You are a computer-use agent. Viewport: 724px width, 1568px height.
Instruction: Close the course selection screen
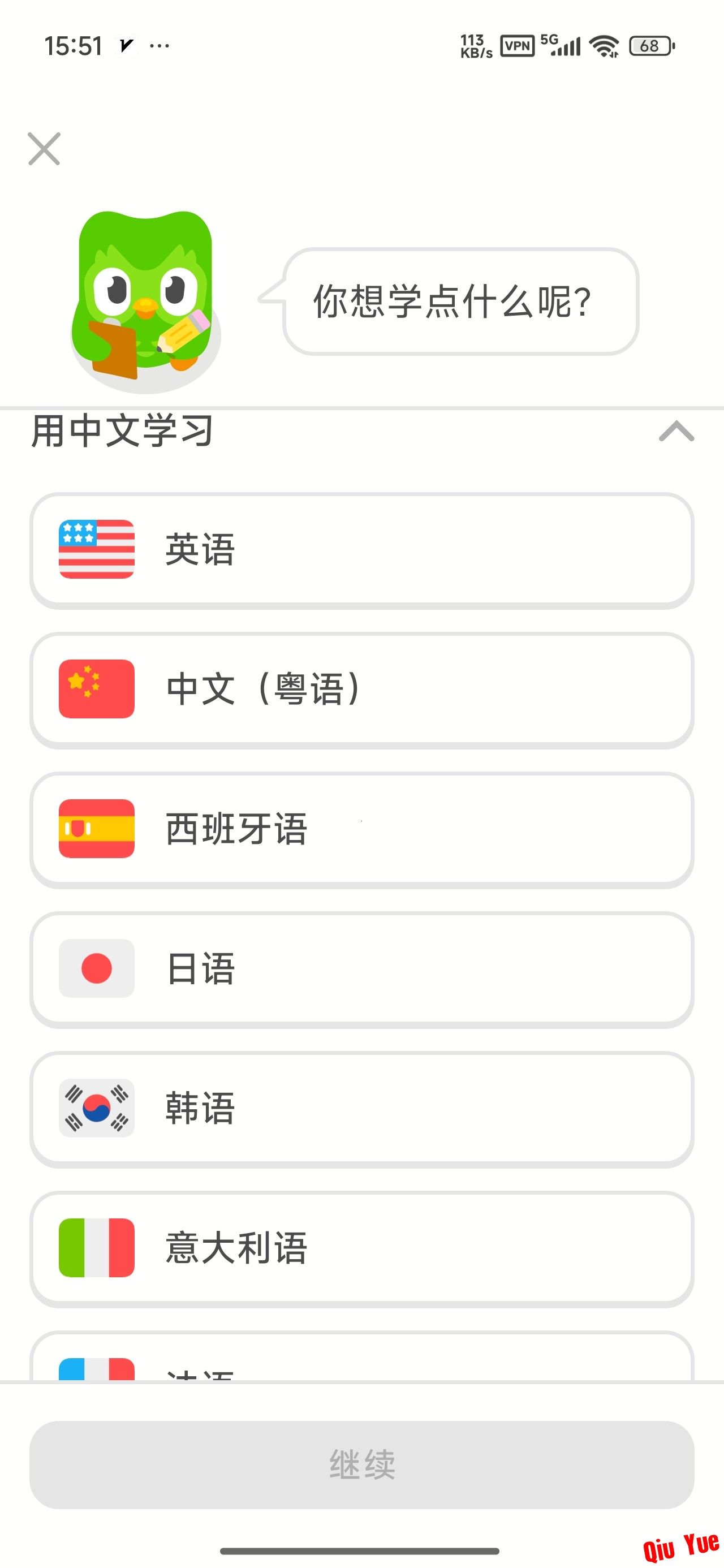(x=45, y=149)
